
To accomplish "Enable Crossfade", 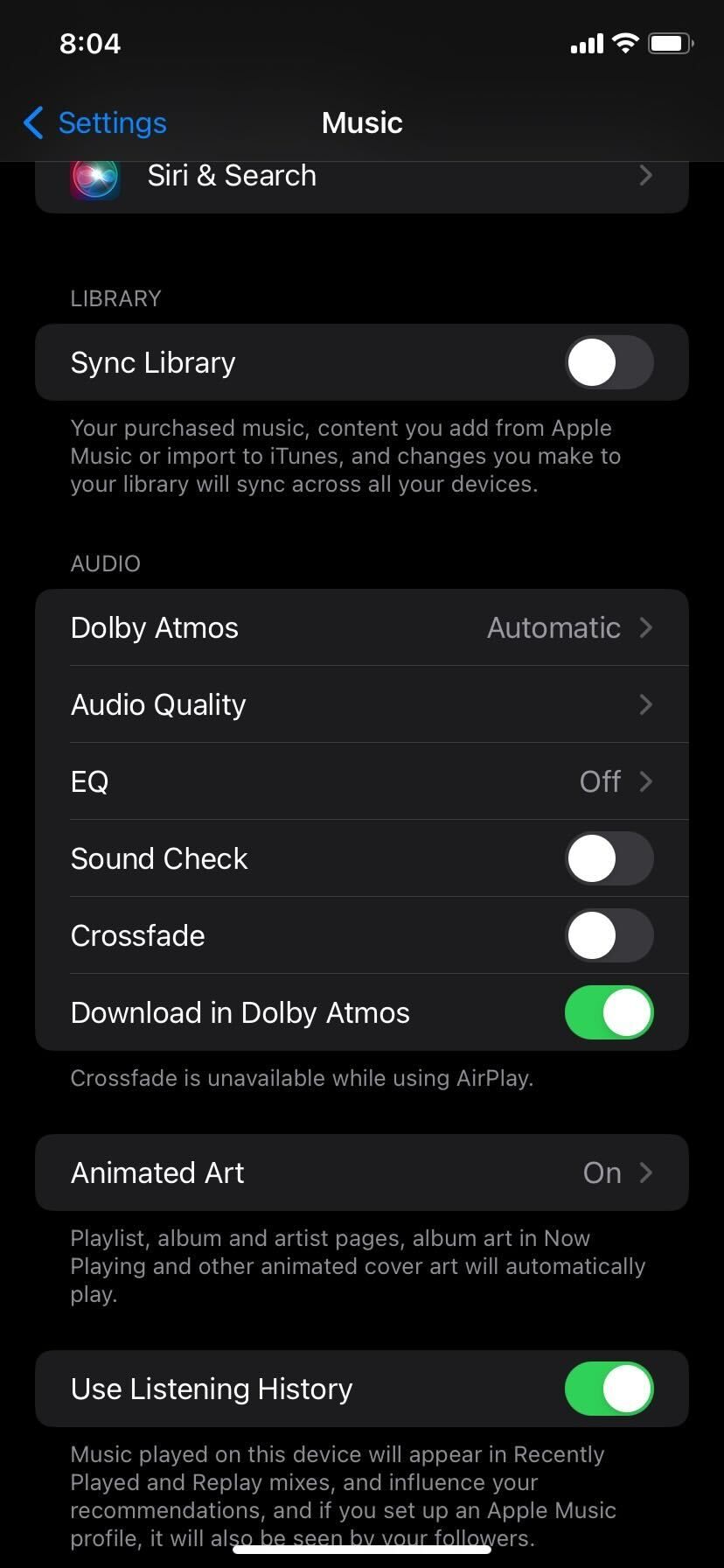I will (x=609, y=935).
